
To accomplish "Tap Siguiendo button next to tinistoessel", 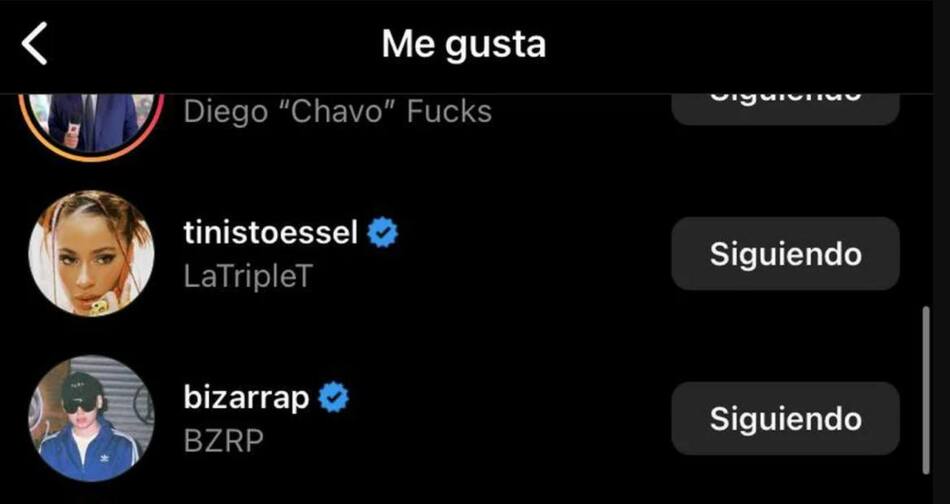I will click(785, 254).
